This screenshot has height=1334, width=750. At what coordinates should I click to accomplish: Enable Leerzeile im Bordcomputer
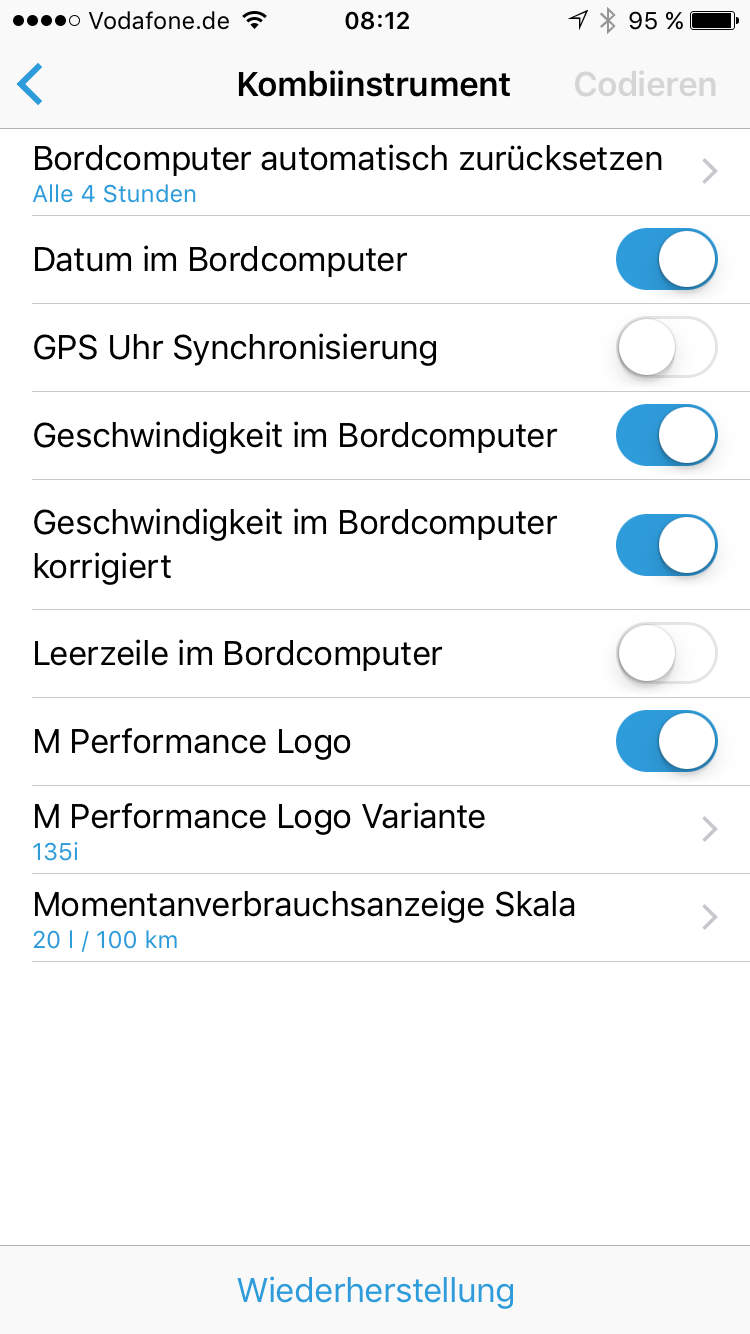pos(667,654)
